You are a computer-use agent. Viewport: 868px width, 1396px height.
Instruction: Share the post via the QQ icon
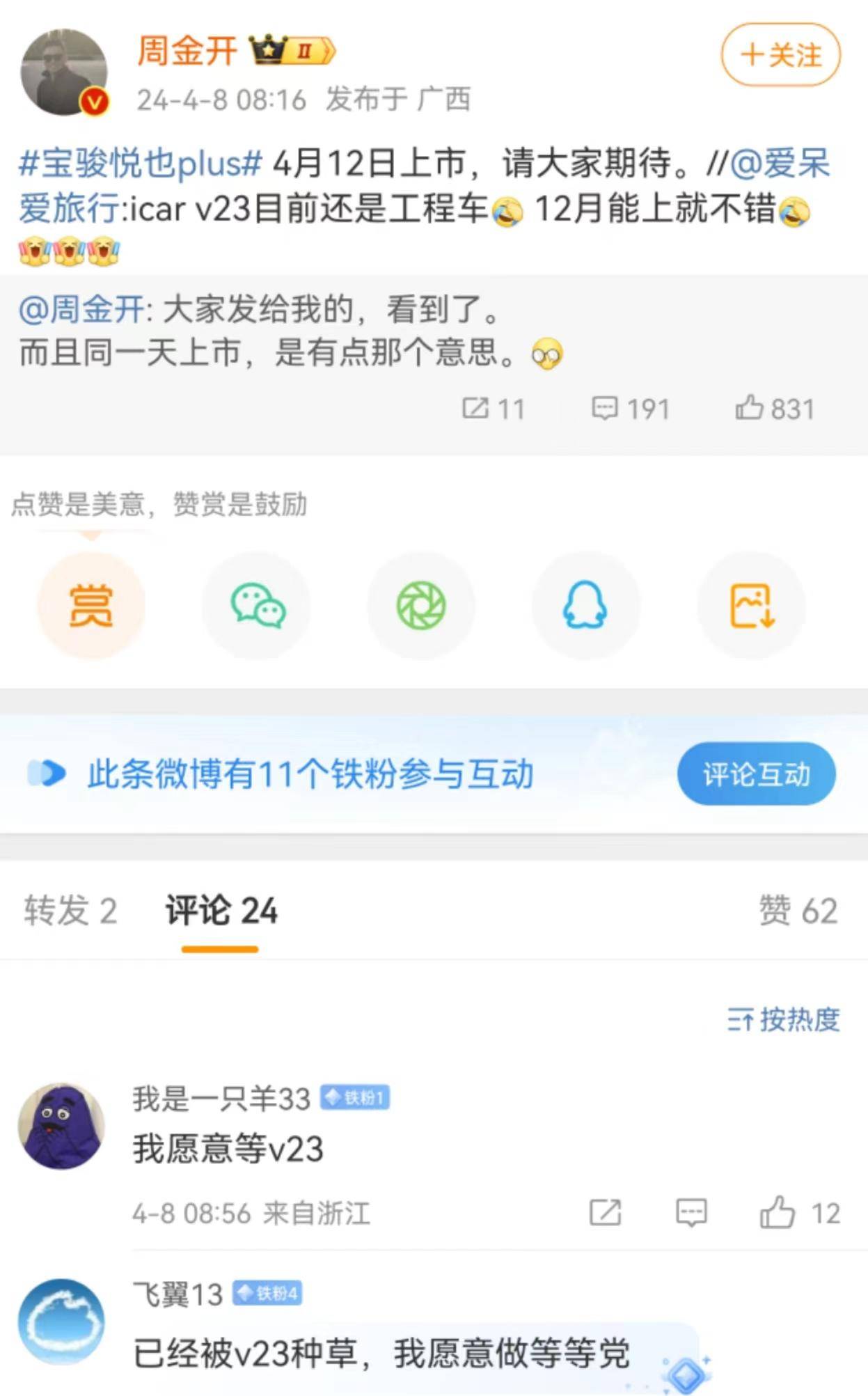click(x=586, y=605)
